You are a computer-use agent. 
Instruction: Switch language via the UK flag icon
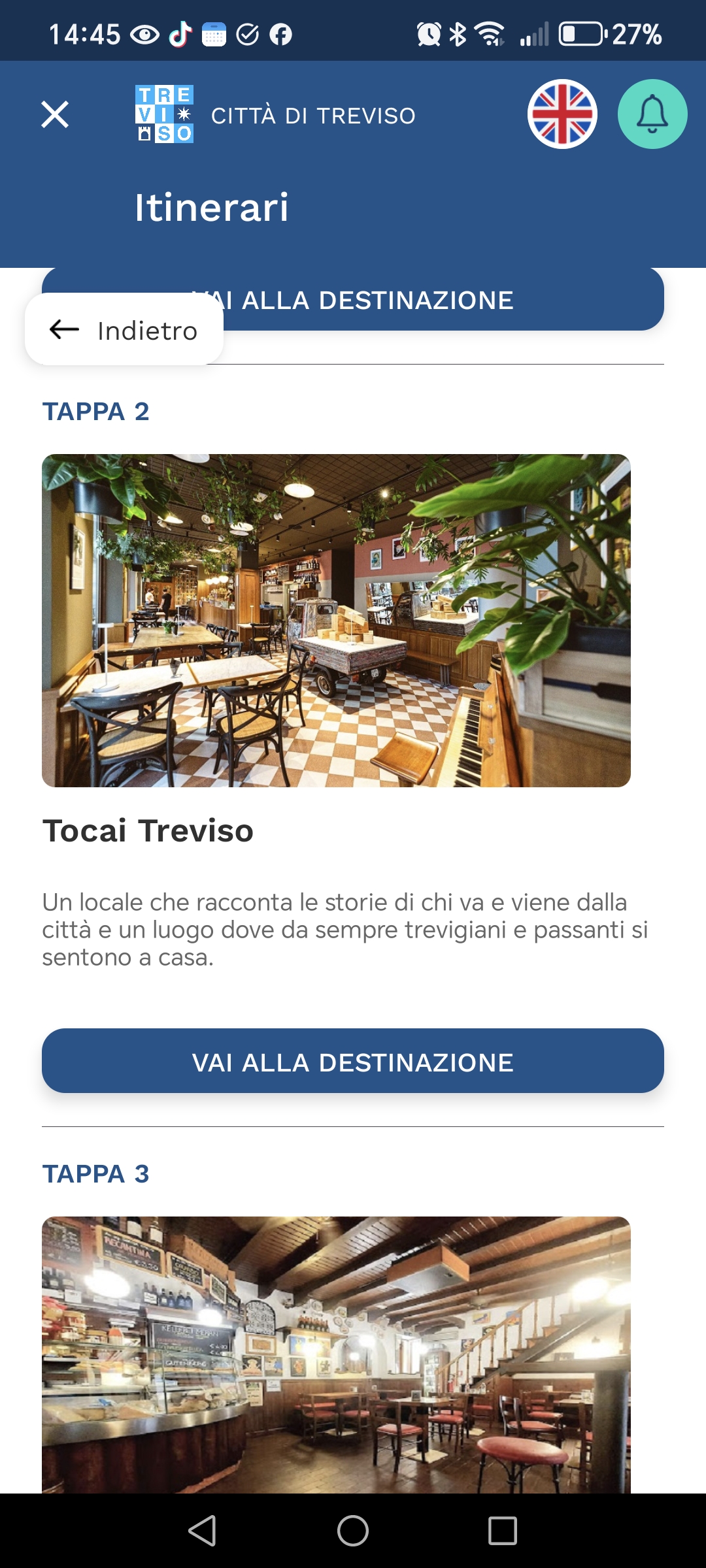coord(562,114)
